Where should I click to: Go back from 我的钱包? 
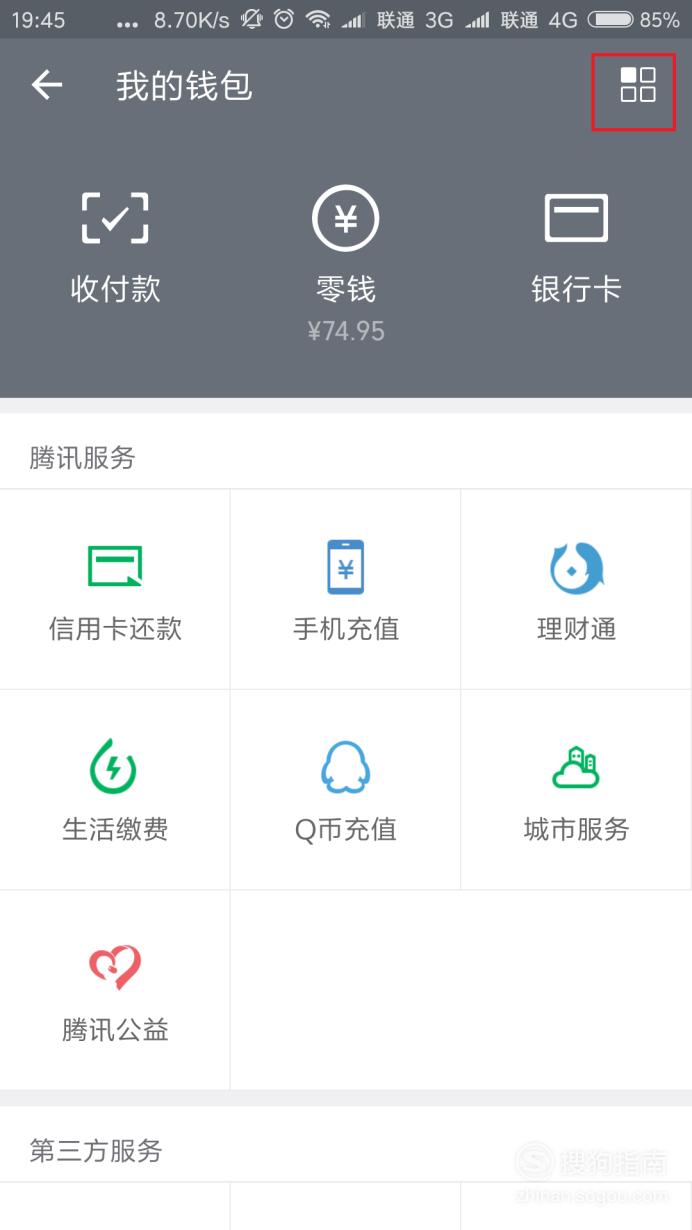click(47, 86)
